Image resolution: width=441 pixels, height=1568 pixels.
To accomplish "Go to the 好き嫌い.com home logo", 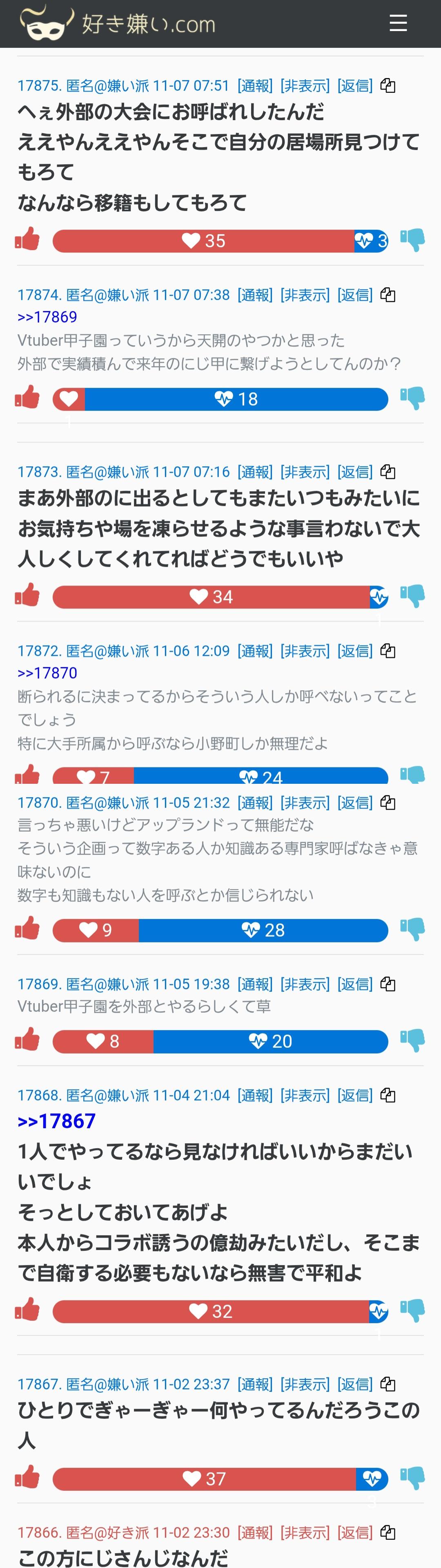I will 118,23.
